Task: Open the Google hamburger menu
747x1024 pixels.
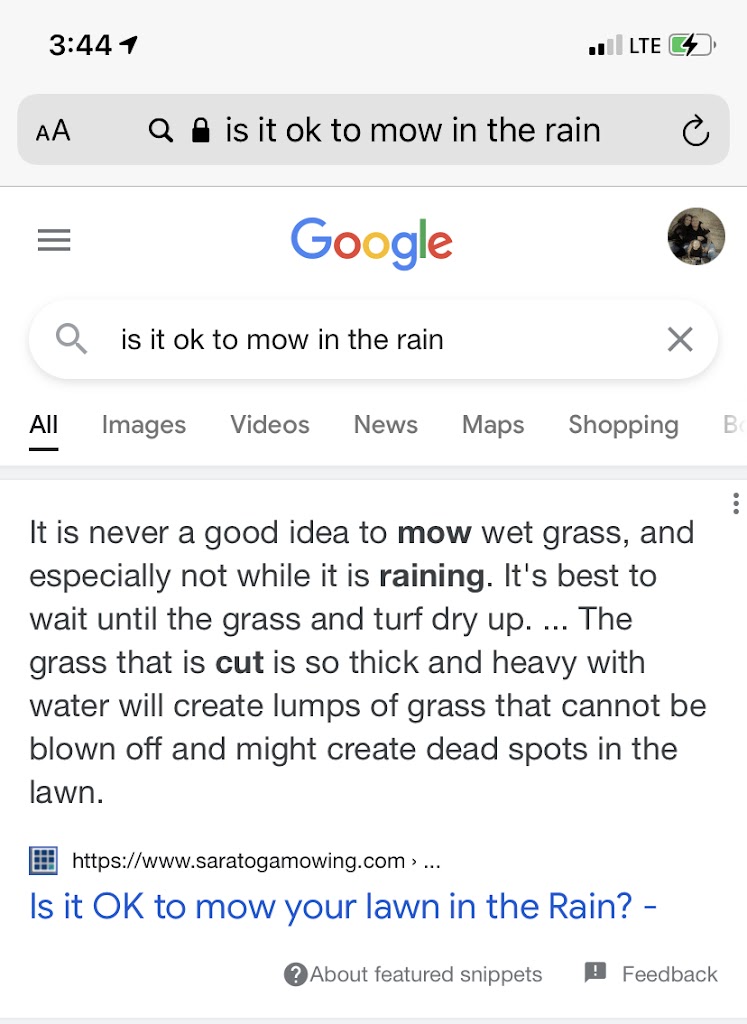Action: tap(54, 240)
